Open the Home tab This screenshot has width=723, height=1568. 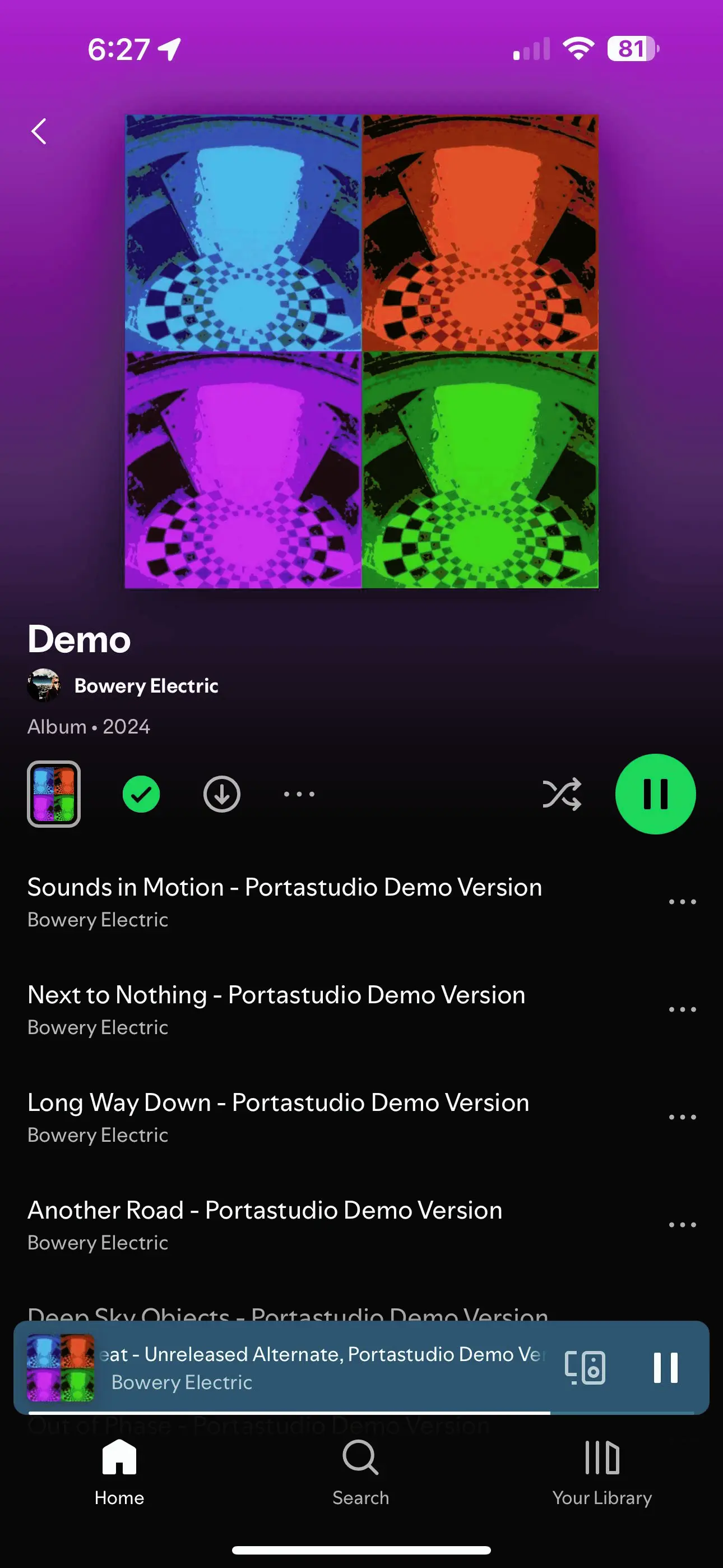coord(119,1476)
